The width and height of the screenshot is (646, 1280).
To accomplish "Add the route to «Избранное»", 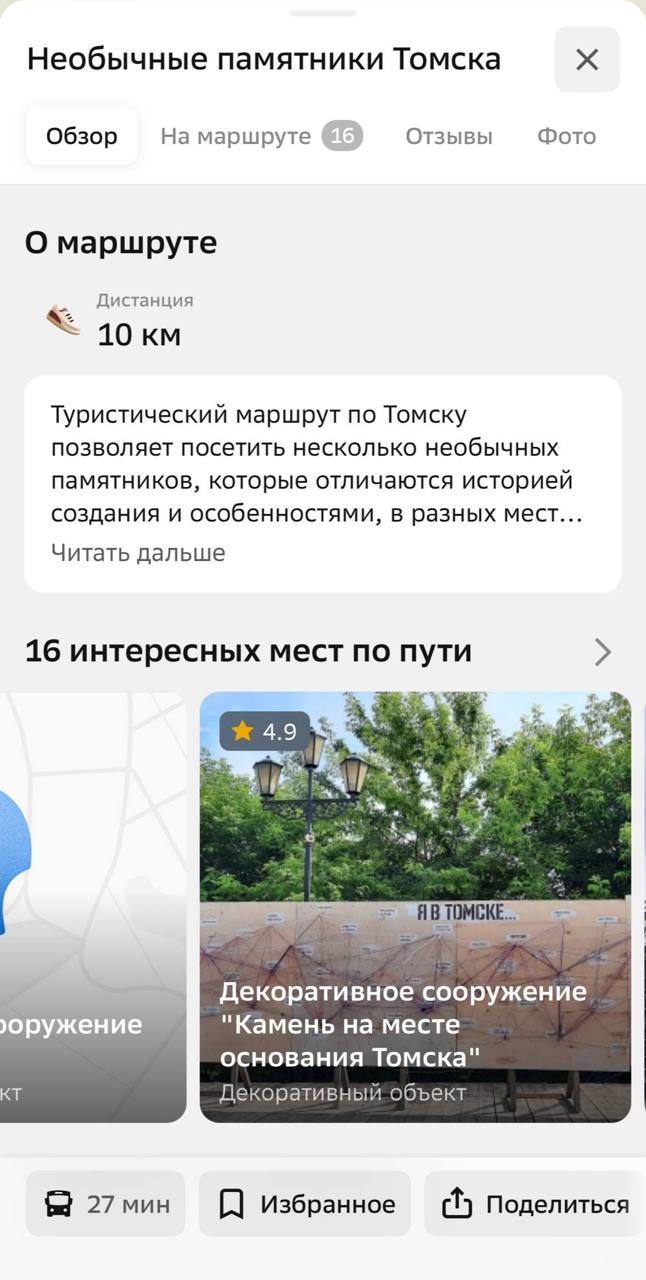I will (x=305, y=1204).
